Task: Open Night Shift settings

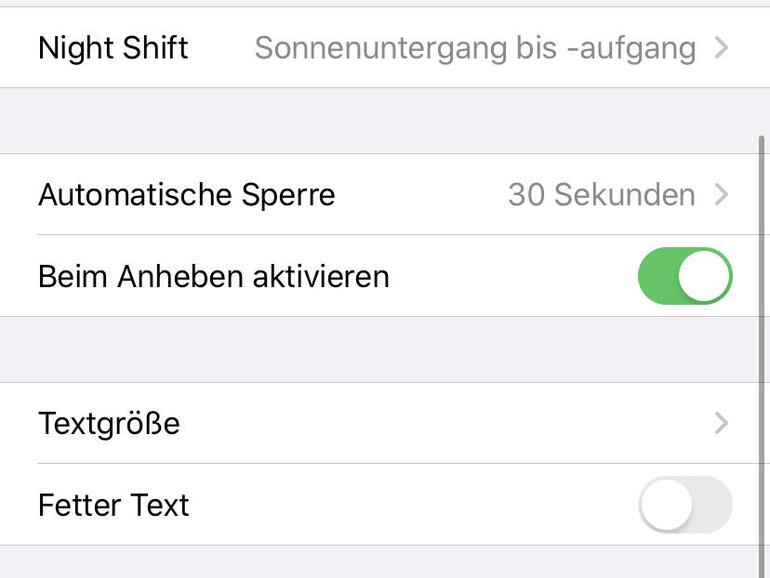Action: point(384,48)
